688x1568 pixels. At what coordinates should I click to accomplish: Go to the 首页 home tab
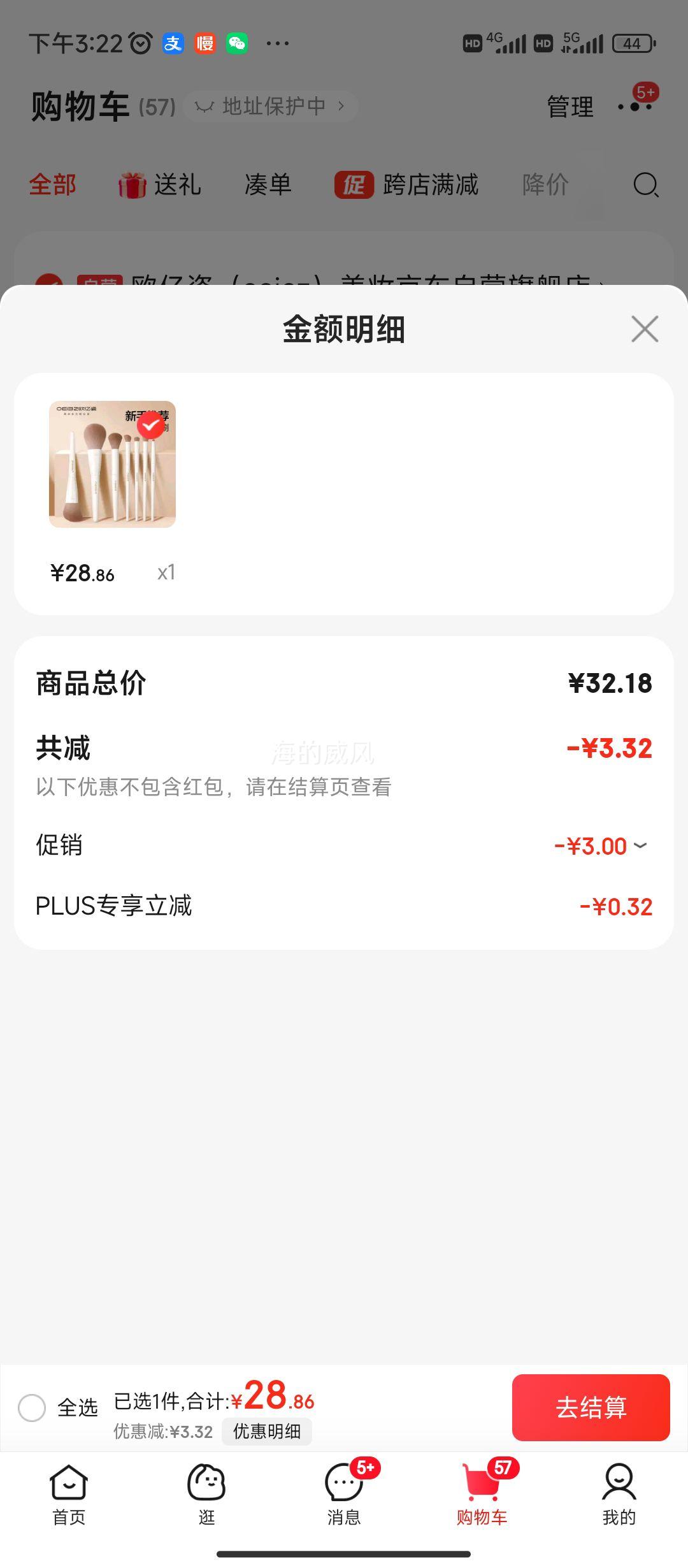click(x=68, y=1493)
